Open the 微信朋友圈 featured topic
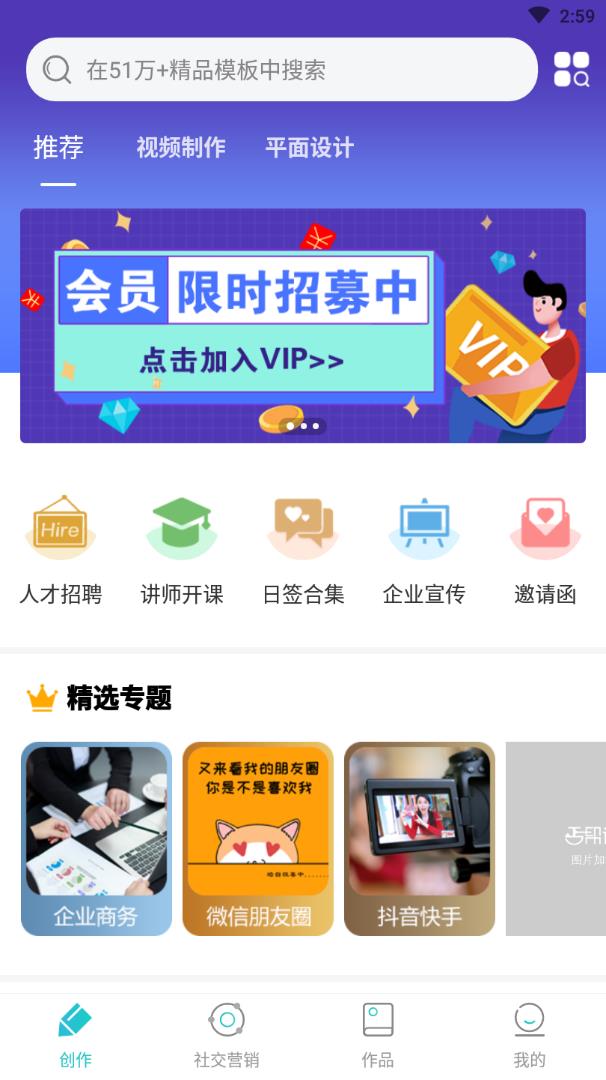The image size is (606, 1080). click(x=258, y=838)
